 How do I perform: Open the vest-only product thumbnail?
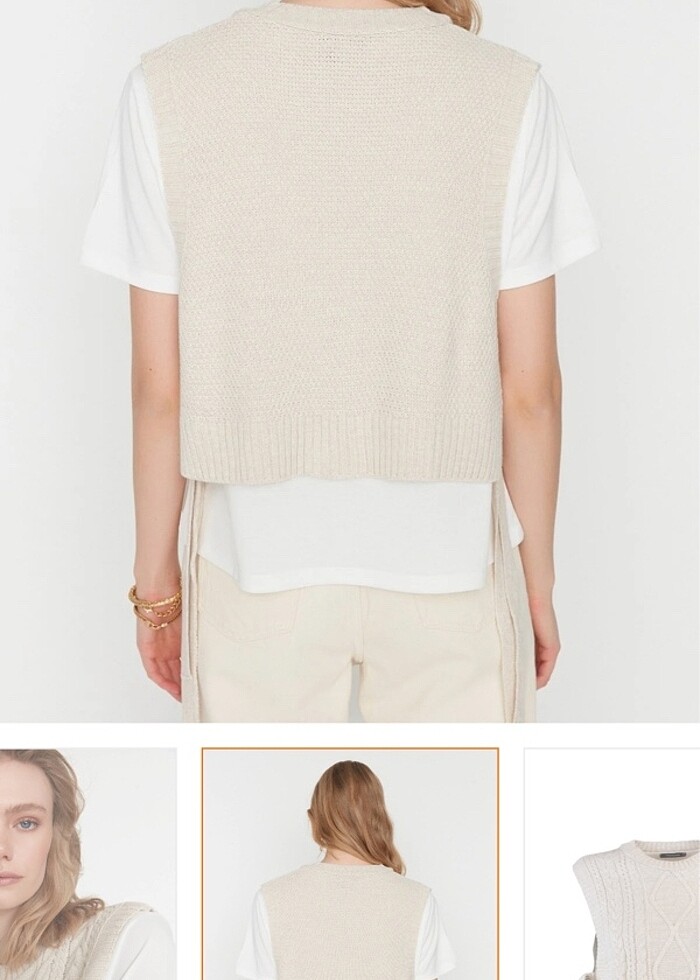[612, 864]
